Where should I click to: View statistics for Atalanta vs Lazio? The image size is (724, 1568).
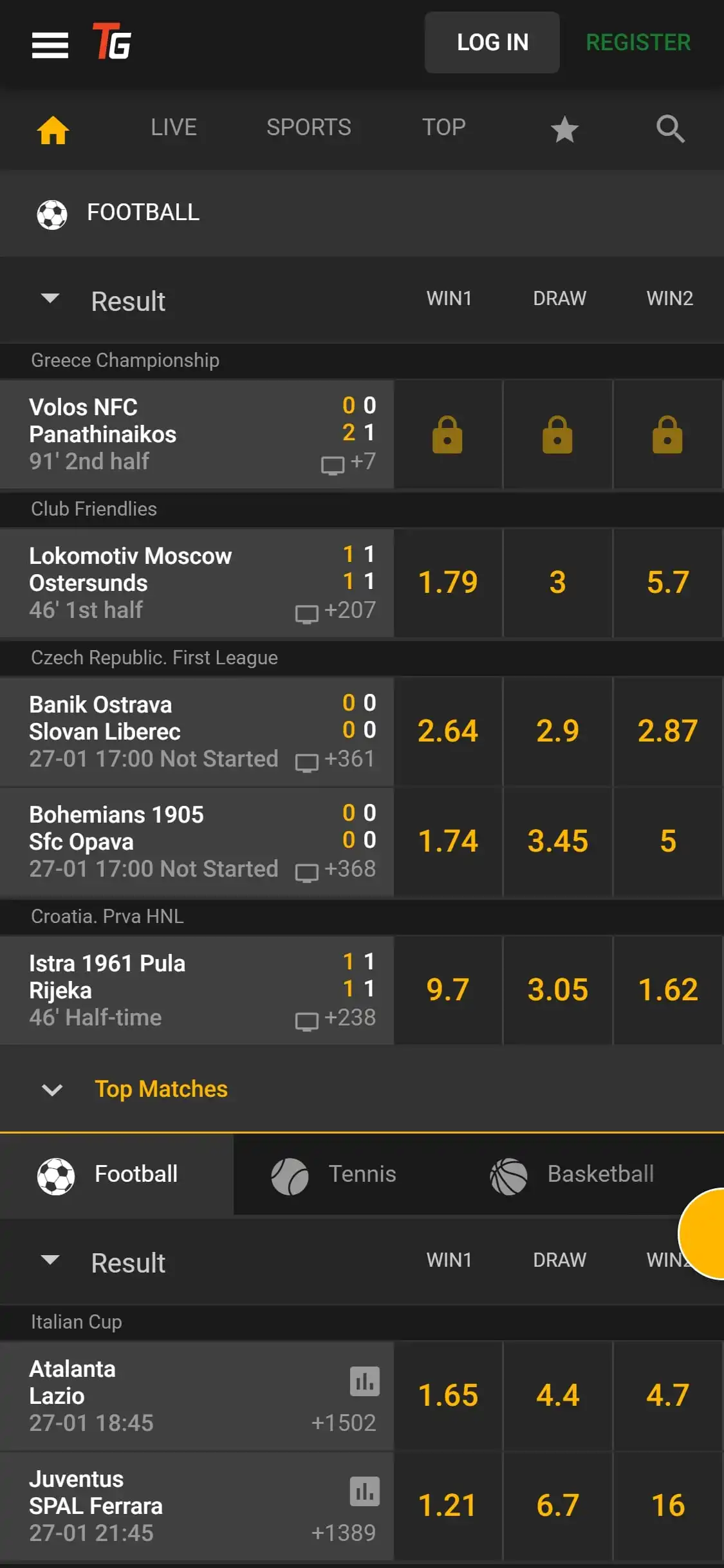(364, 1381)
